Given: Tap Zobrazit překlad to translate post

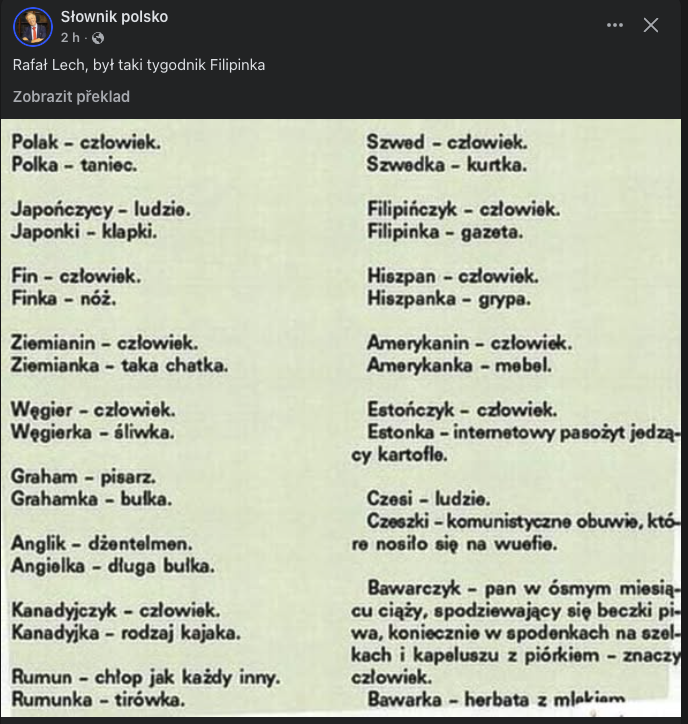Looking at the screenshot, I should pos(71,97).
